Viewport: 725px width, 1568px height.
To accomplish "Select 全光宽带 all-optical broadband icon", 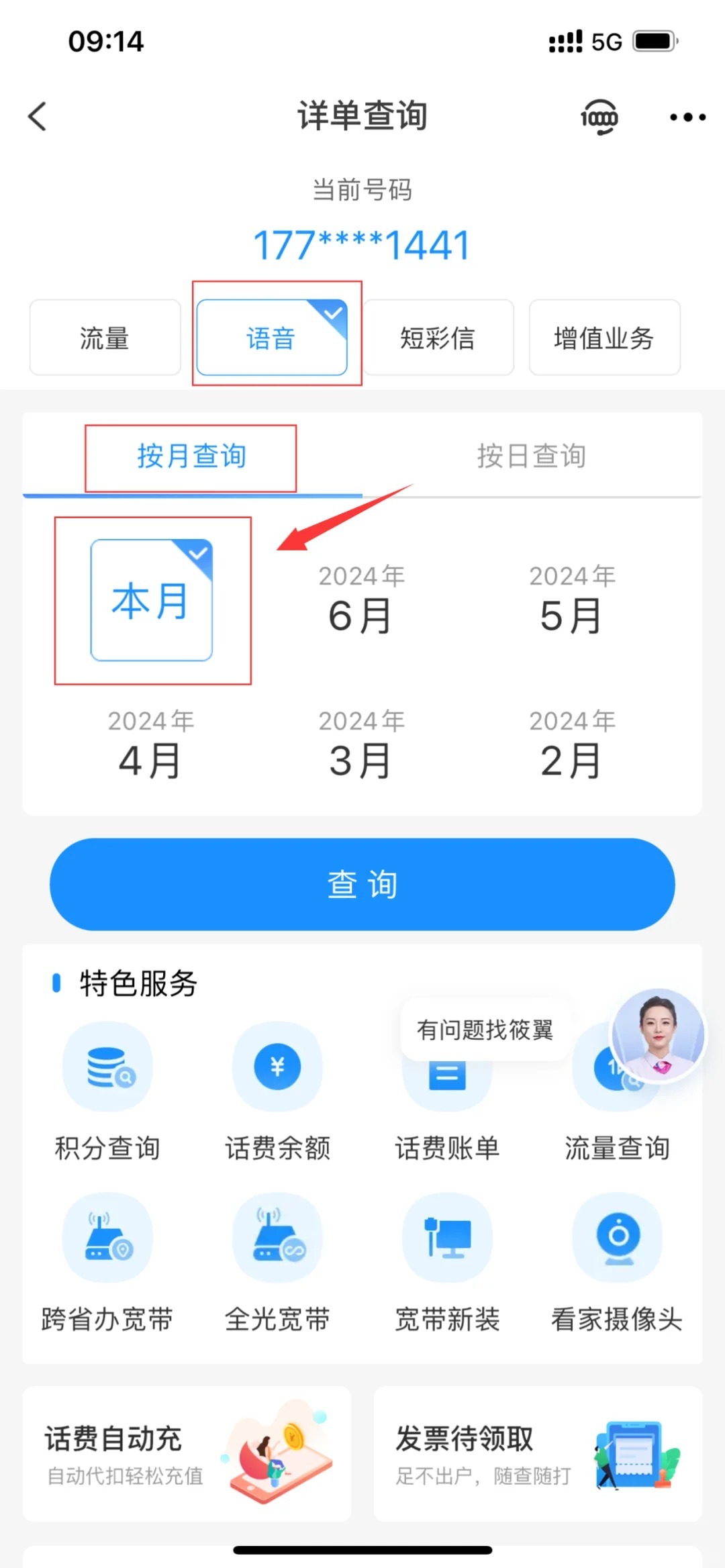I will pyautogui.click(x=277, y=1238).
